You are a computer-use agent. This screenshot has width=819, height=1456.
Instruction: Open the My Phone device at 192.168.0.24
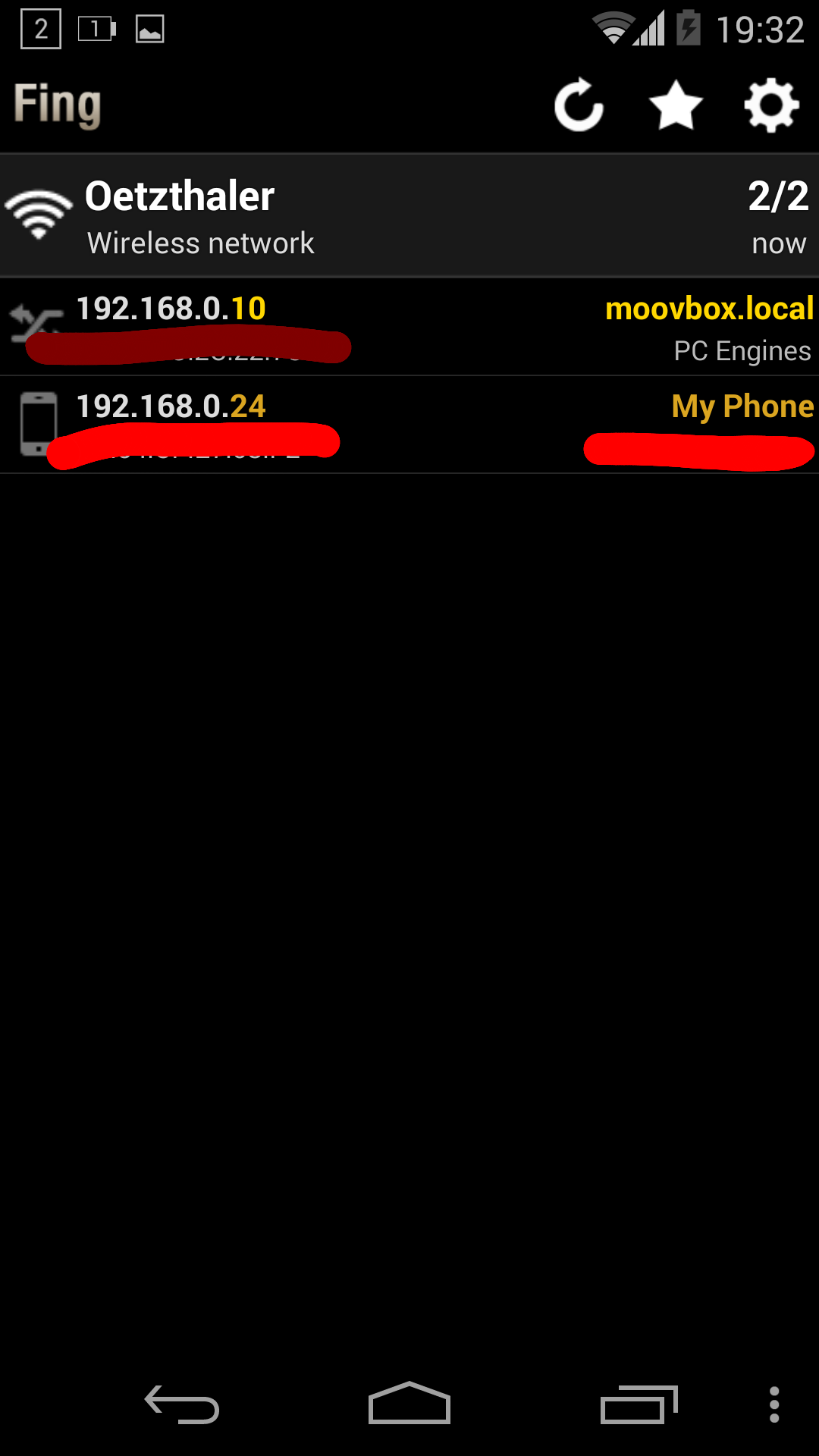pos(409,425)
